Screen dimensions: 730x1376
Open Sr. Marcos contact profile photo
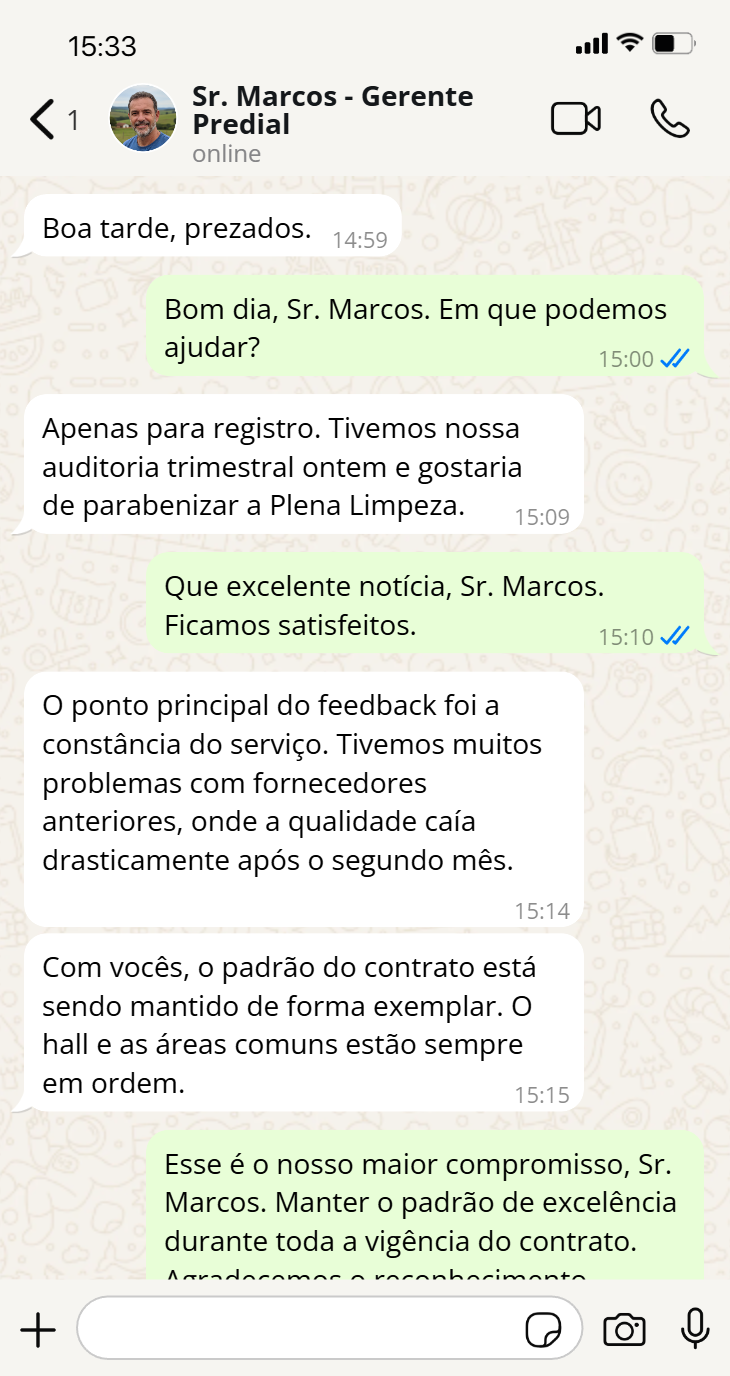[x=143, y=119]
